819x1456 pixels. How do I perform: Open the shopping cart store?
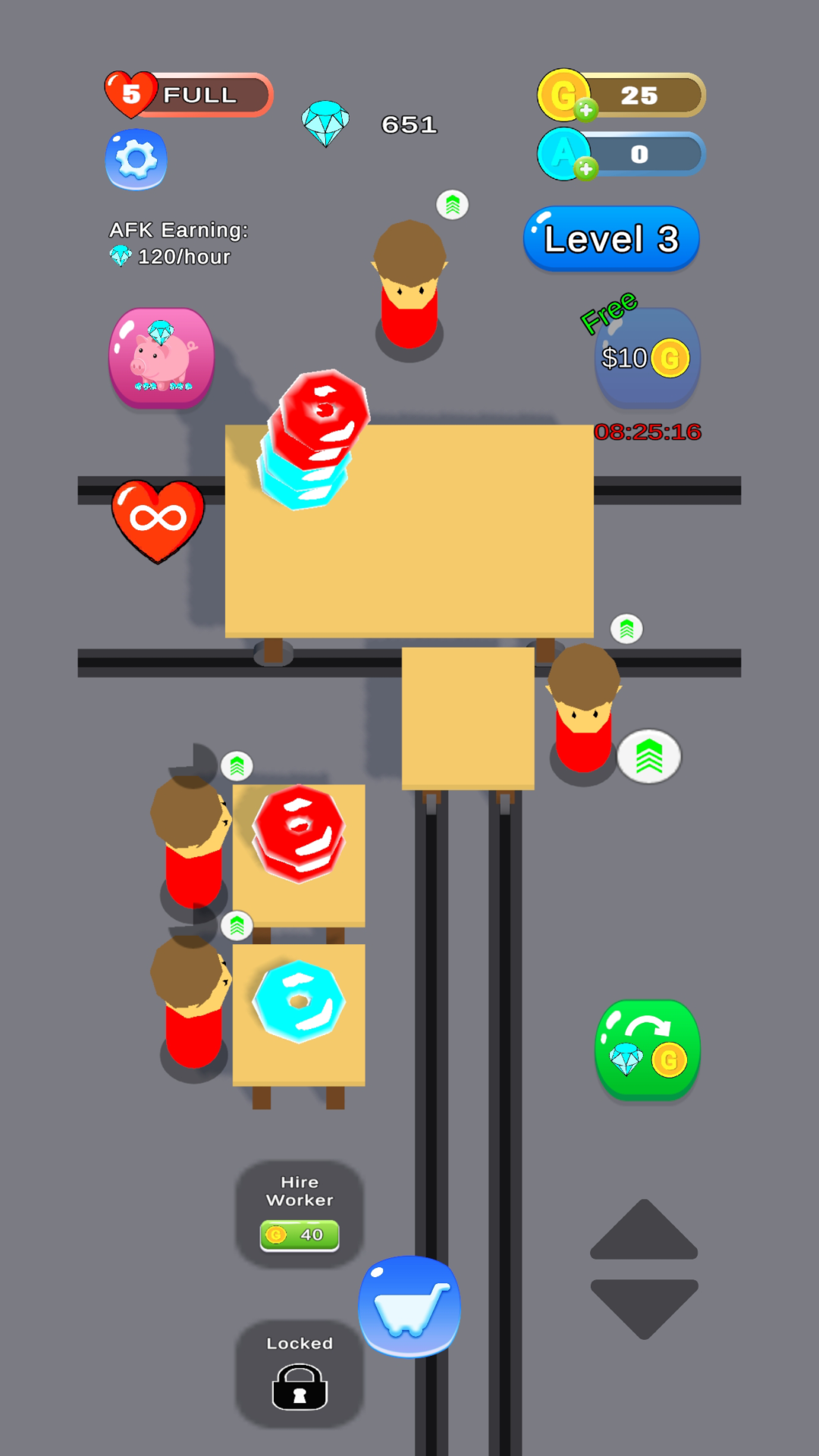(x=409, y=1307)
